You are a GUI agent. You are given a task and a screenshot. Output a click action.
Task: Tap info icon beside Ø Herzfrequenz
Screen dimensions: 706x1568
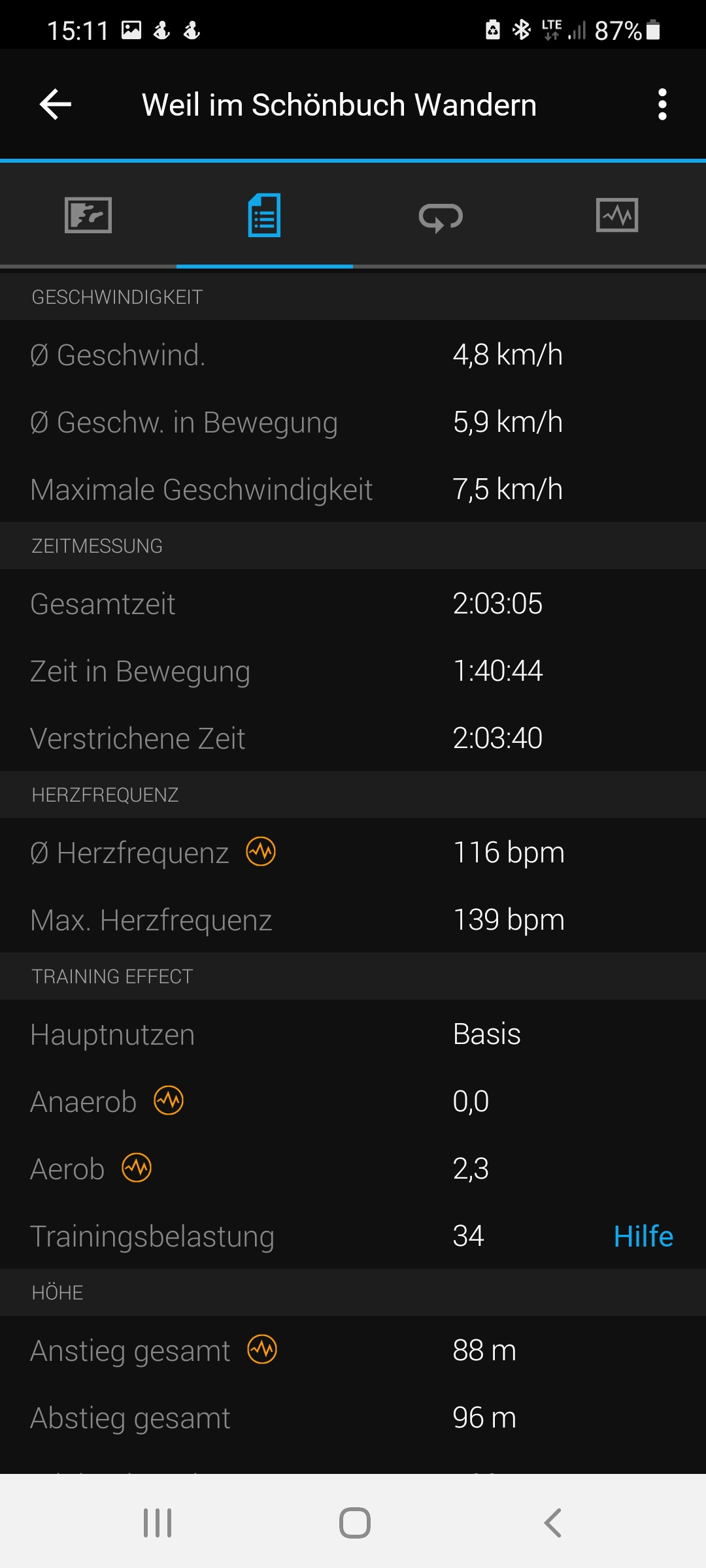coord(261,852)
